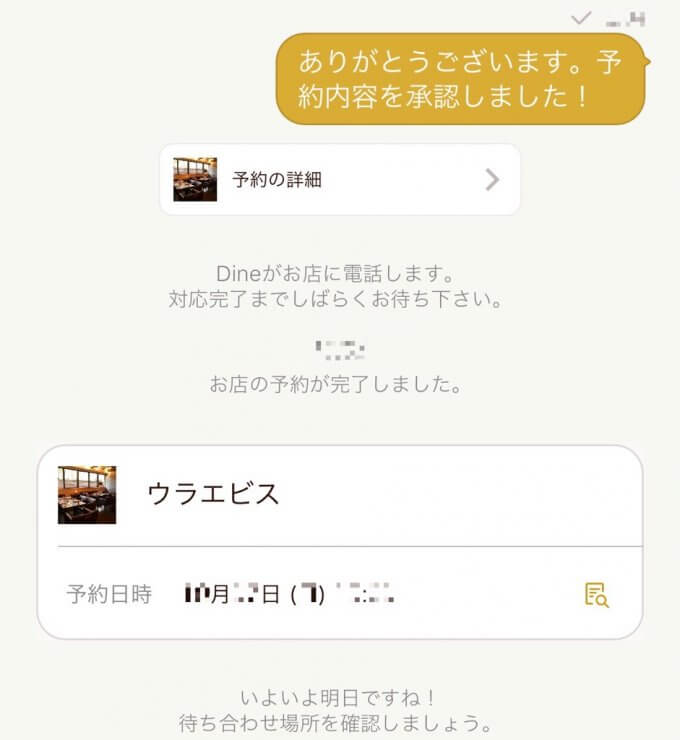Open the ウラエビス reservation card
Screen dimensions: 680x740
pyautogui.click(x=339, y=495)
